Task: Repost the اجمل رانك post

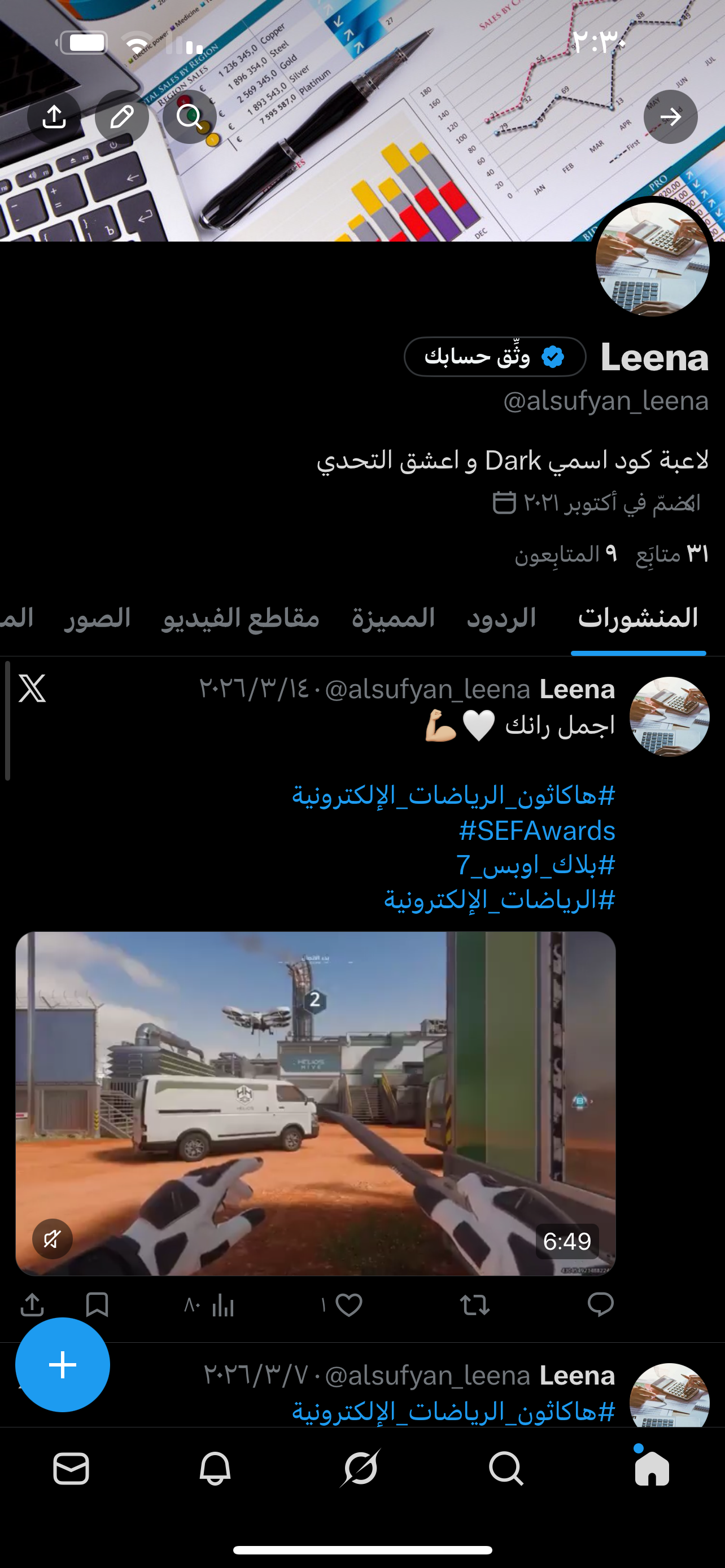Action: pyautogui.click(x=474, y=1304)
